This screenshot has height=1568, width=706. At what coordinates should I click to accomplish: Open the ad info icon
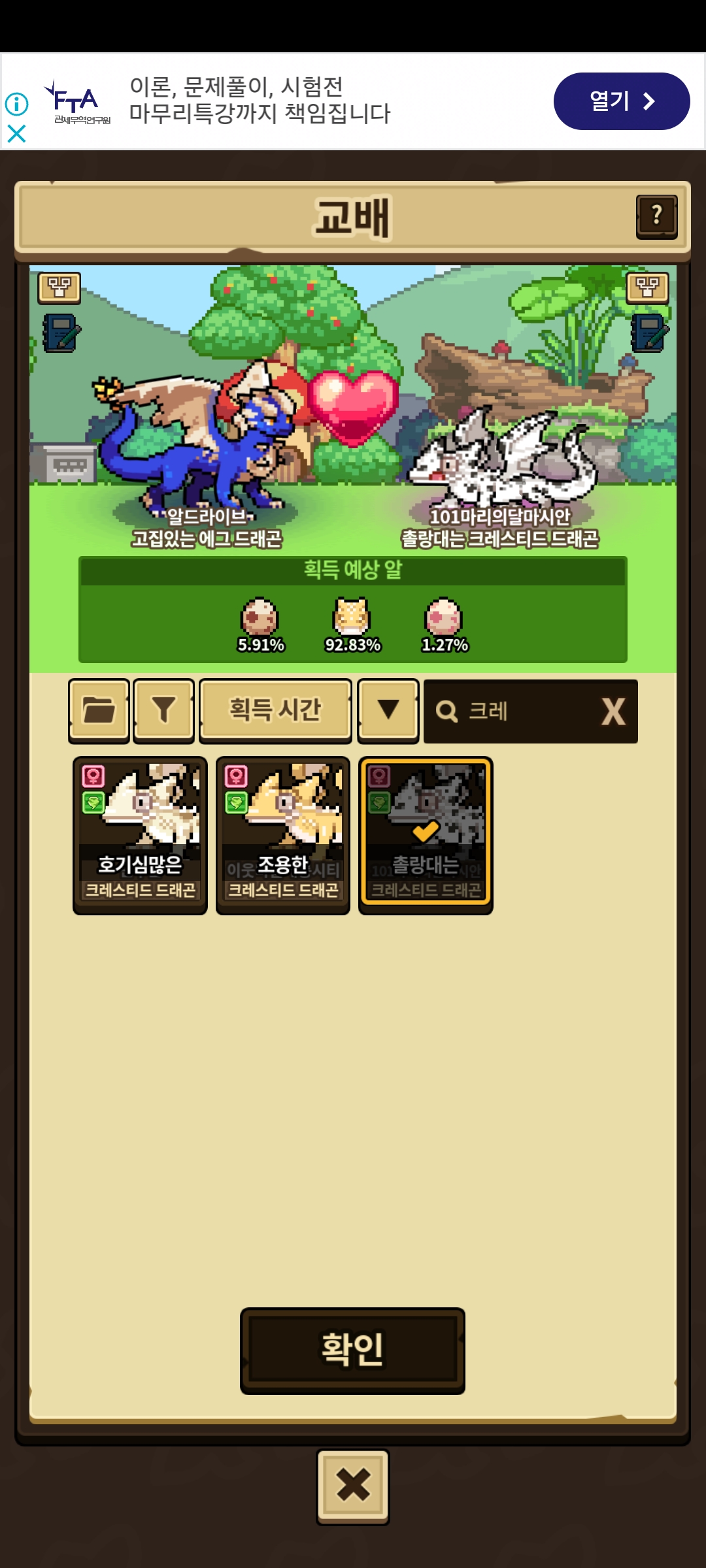[x=16, y=103]
